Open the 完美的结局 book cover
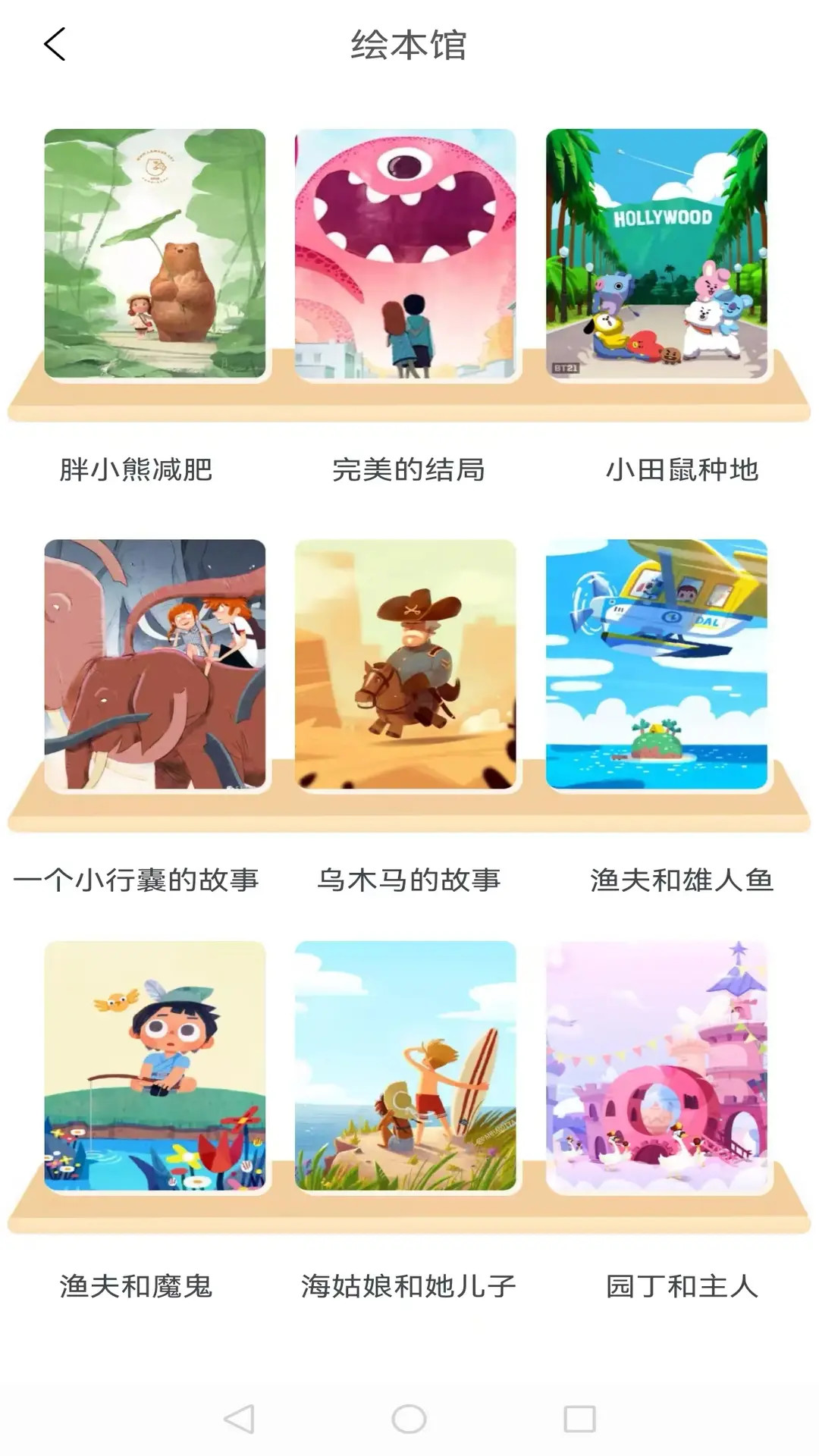 pos(409,250)
